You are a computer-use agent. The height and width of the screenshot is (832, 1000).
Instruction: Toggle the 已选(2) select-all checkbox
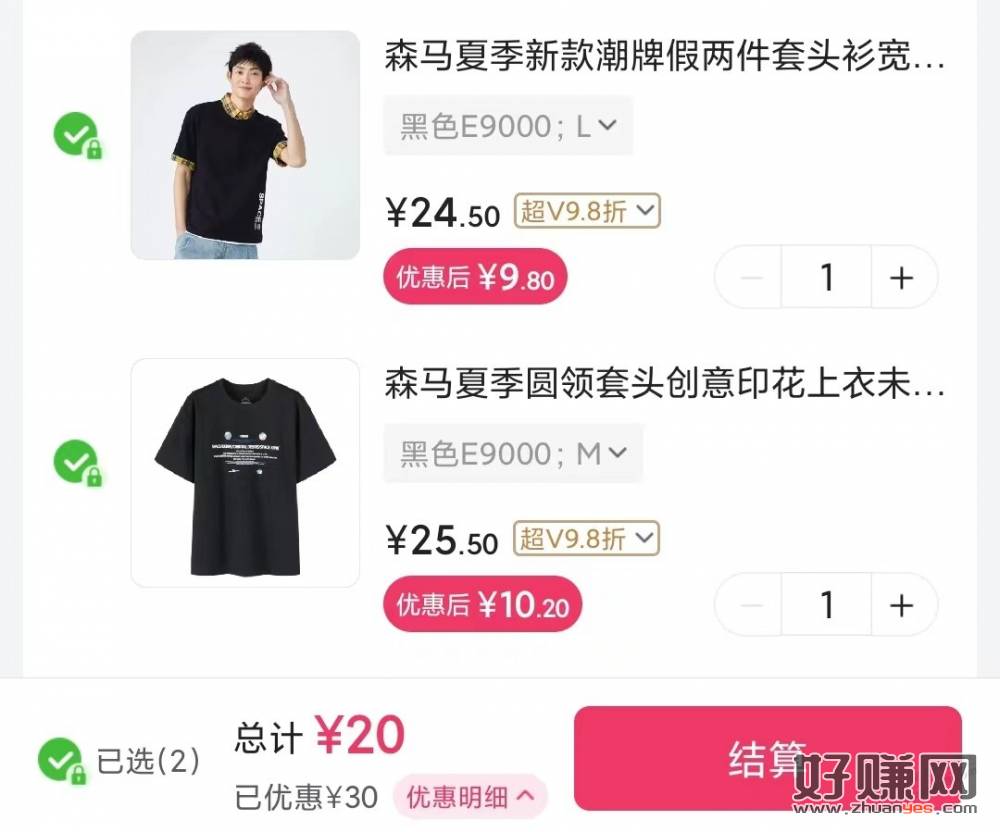pyautogui.click(x=62, y=761)
